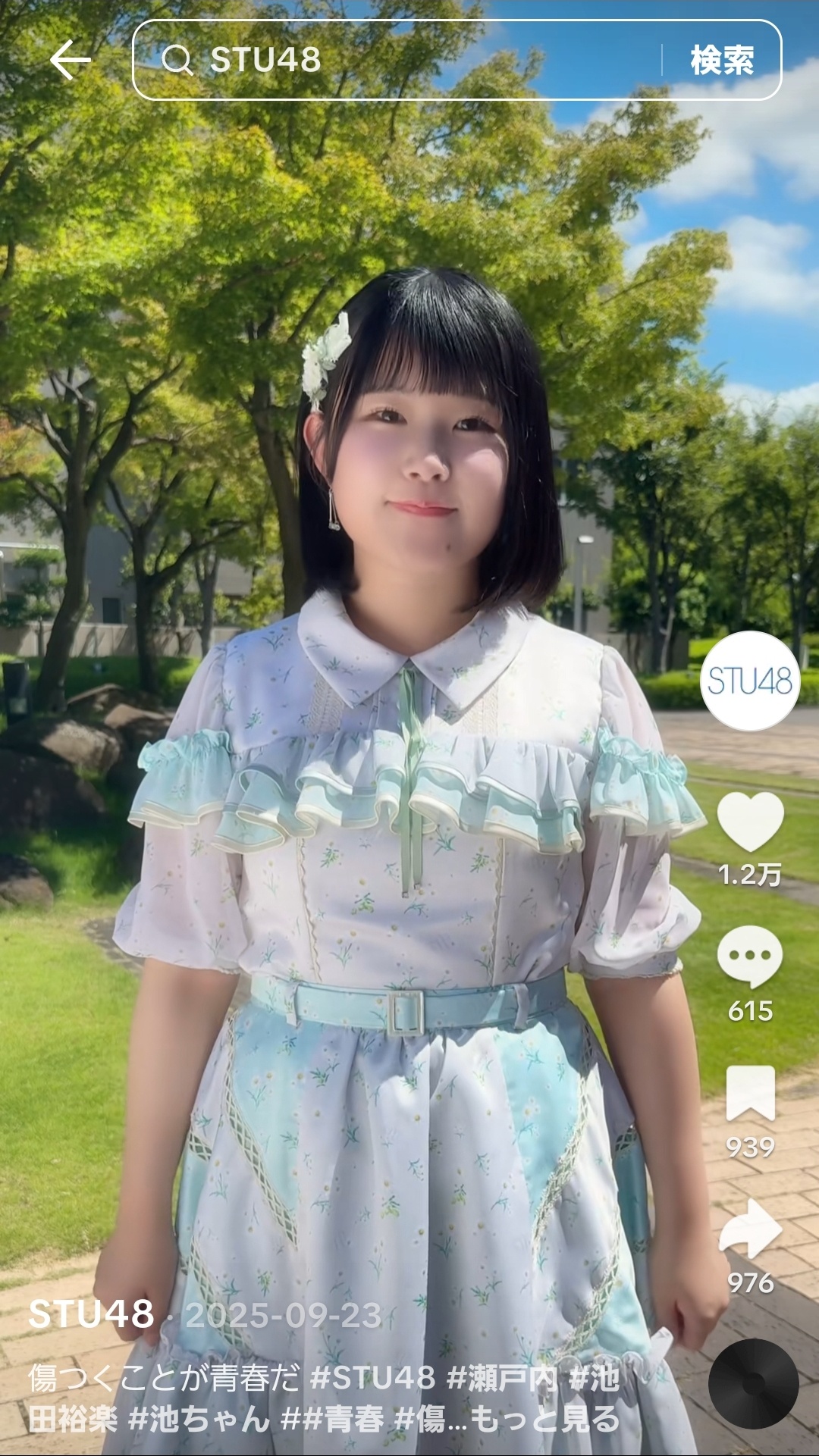The image size is (819, 1456).
Task: Tap the 検索 search button
Action: (x=721, y=60)
